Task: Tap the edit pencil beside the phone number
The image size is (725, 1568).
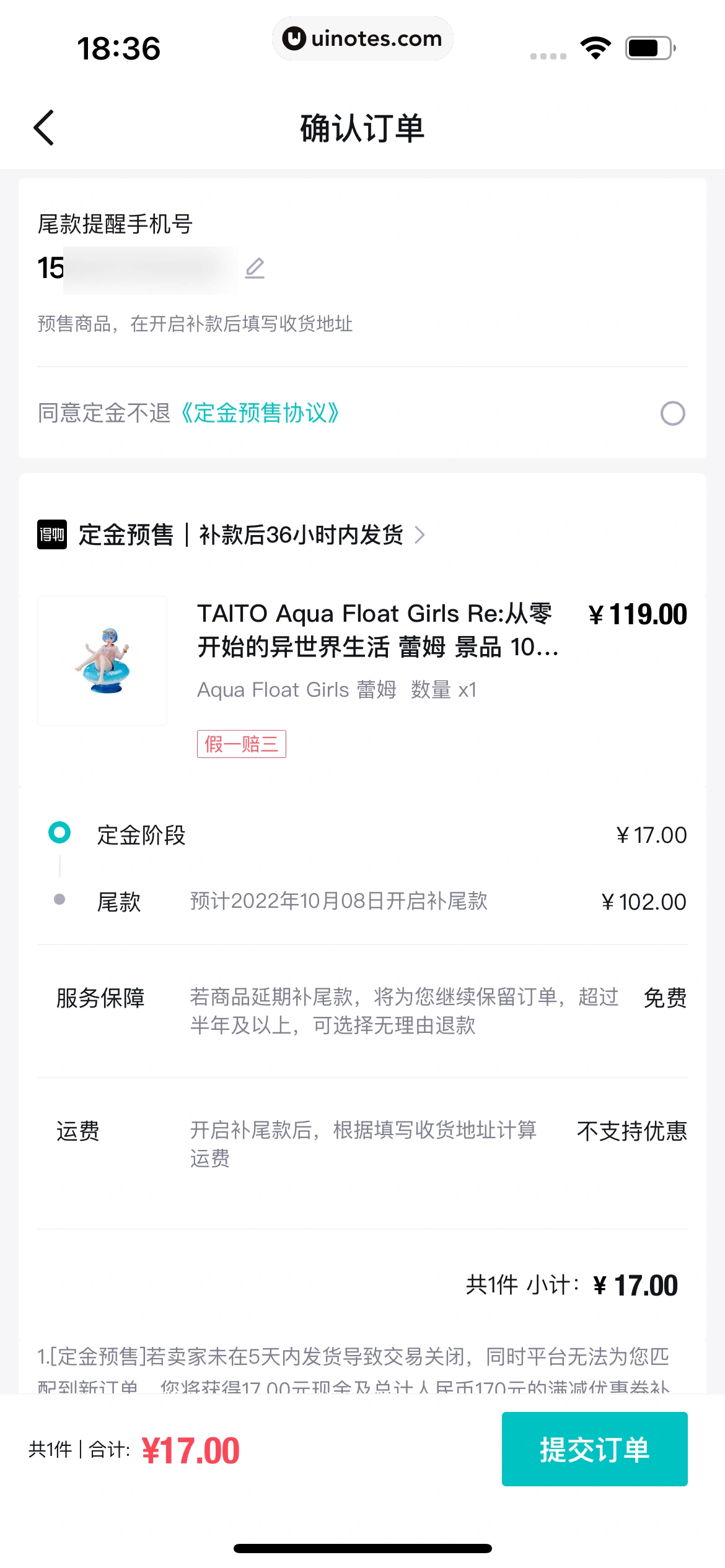Action: point(255,269)
